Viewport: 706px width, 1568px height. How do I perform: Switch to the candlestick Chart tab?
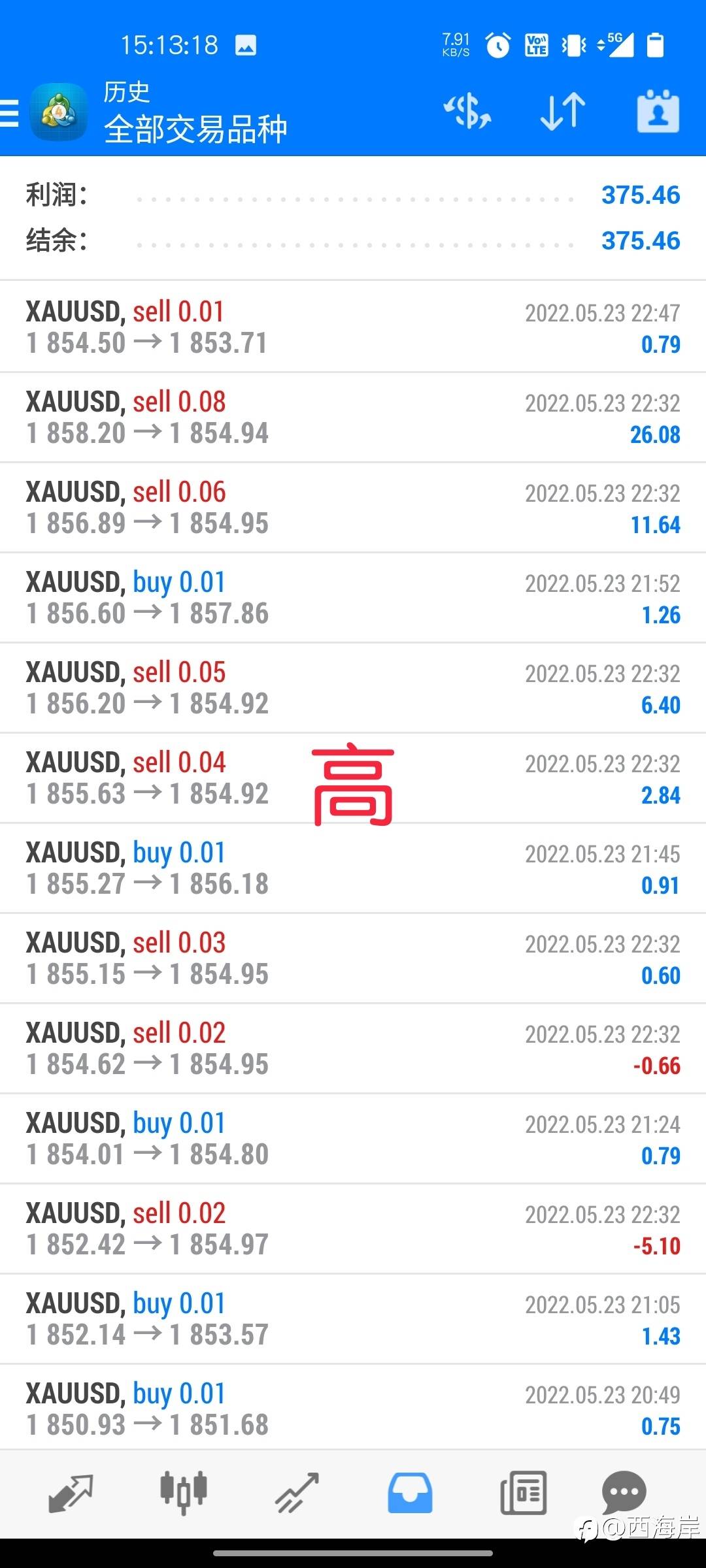coord(184,1494)
